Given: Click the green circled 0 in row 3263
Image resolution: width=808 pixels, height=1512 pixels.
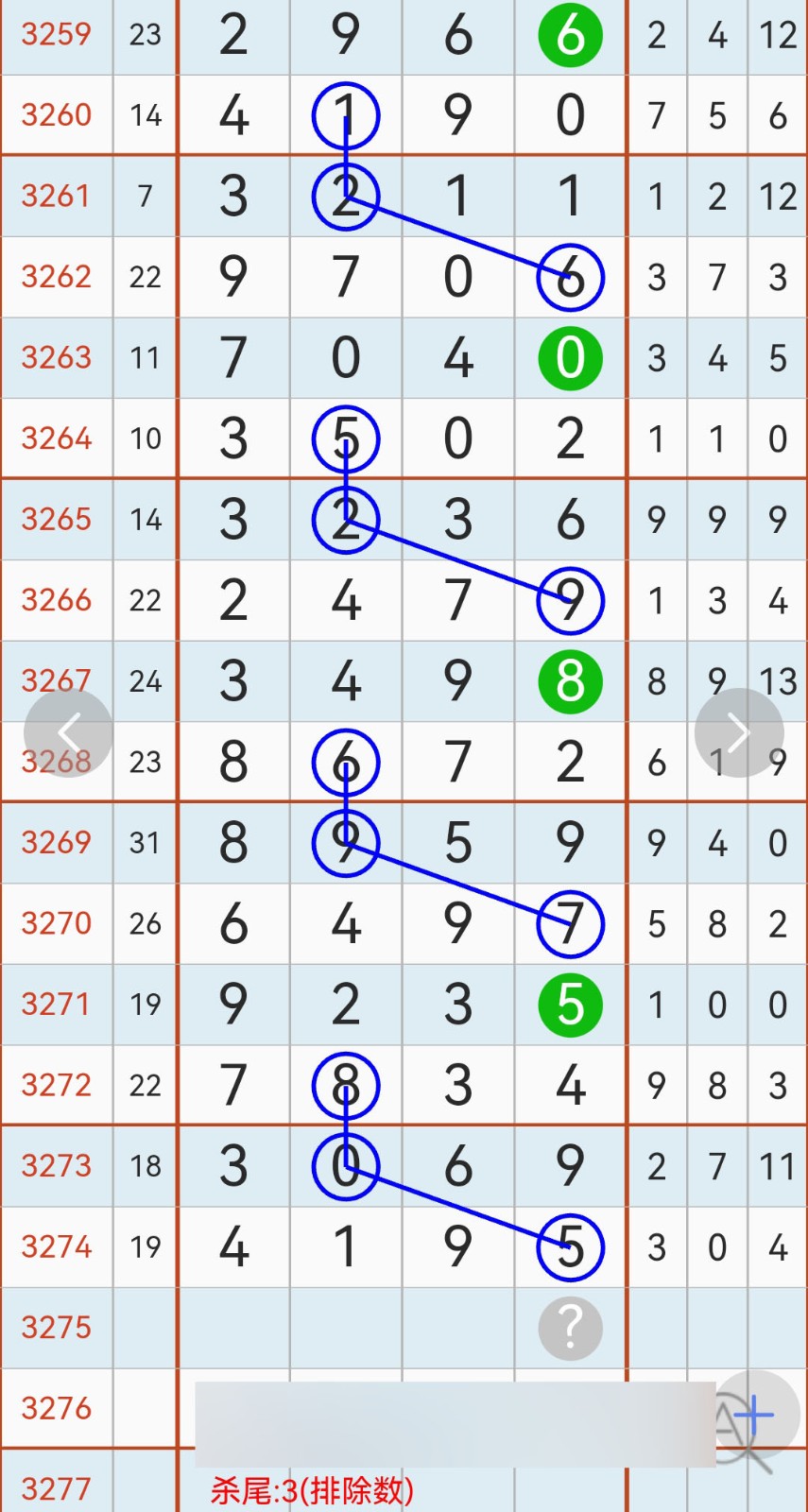Looking at the screenshot, I should click(x=570, y=357).
